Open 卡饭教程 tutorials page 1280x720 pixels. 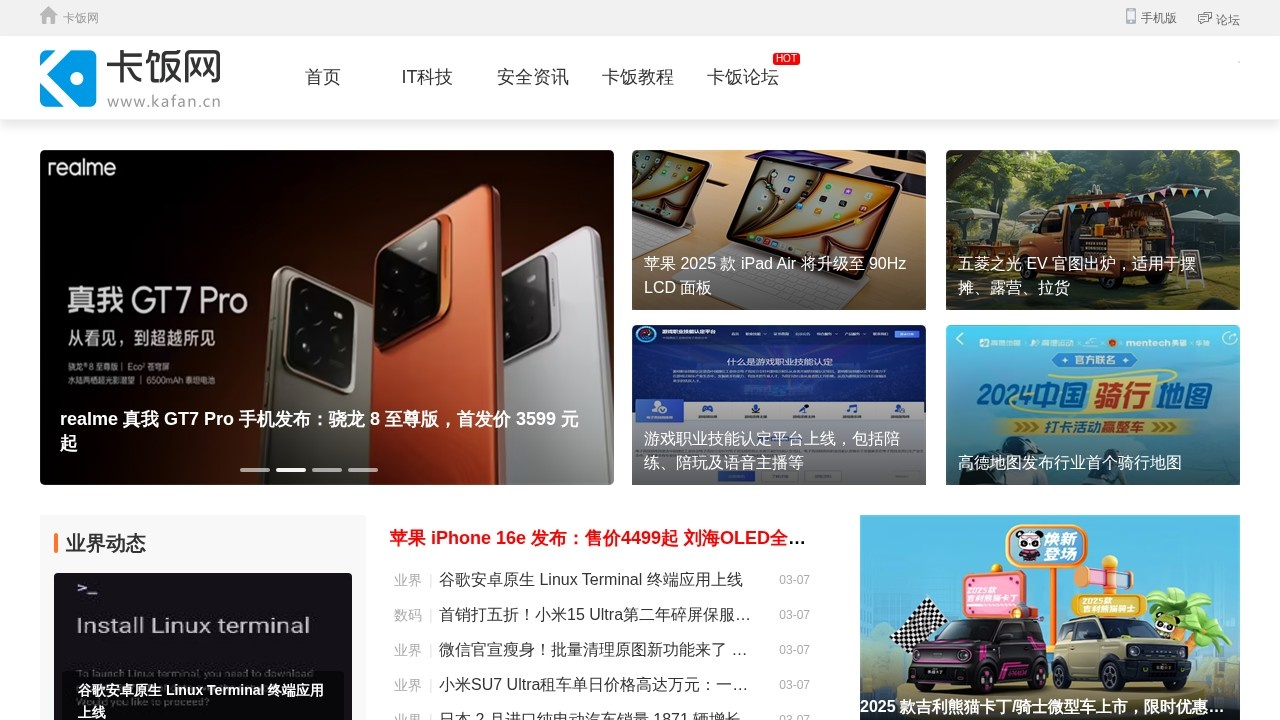638,77
